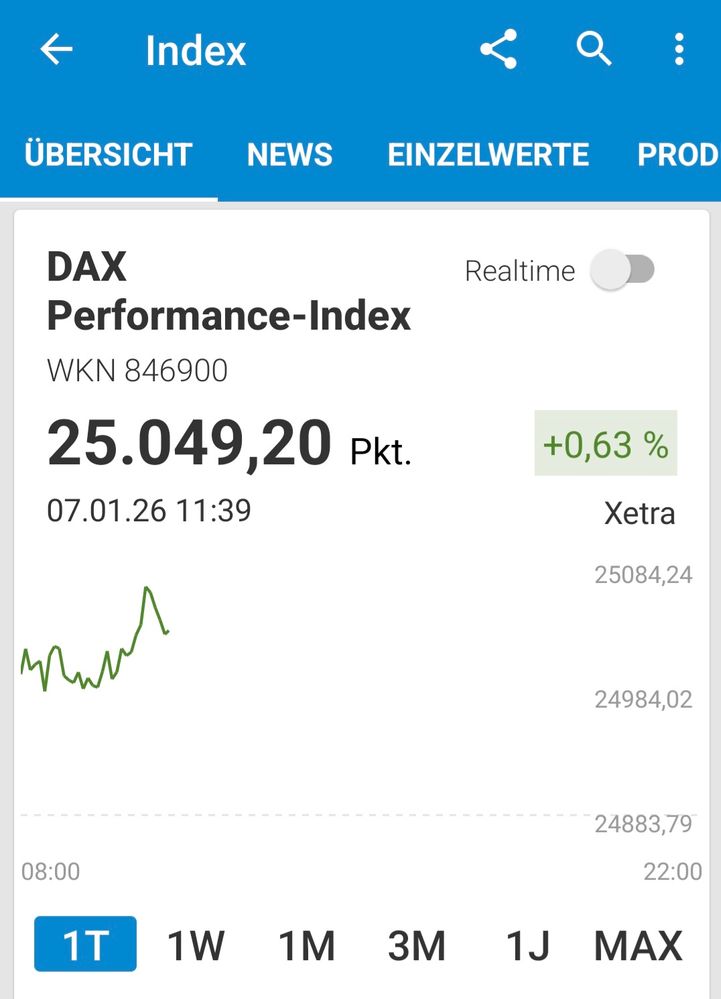
Task: Open the EINZELWERTE tab
Action: [x=488, y=154]
